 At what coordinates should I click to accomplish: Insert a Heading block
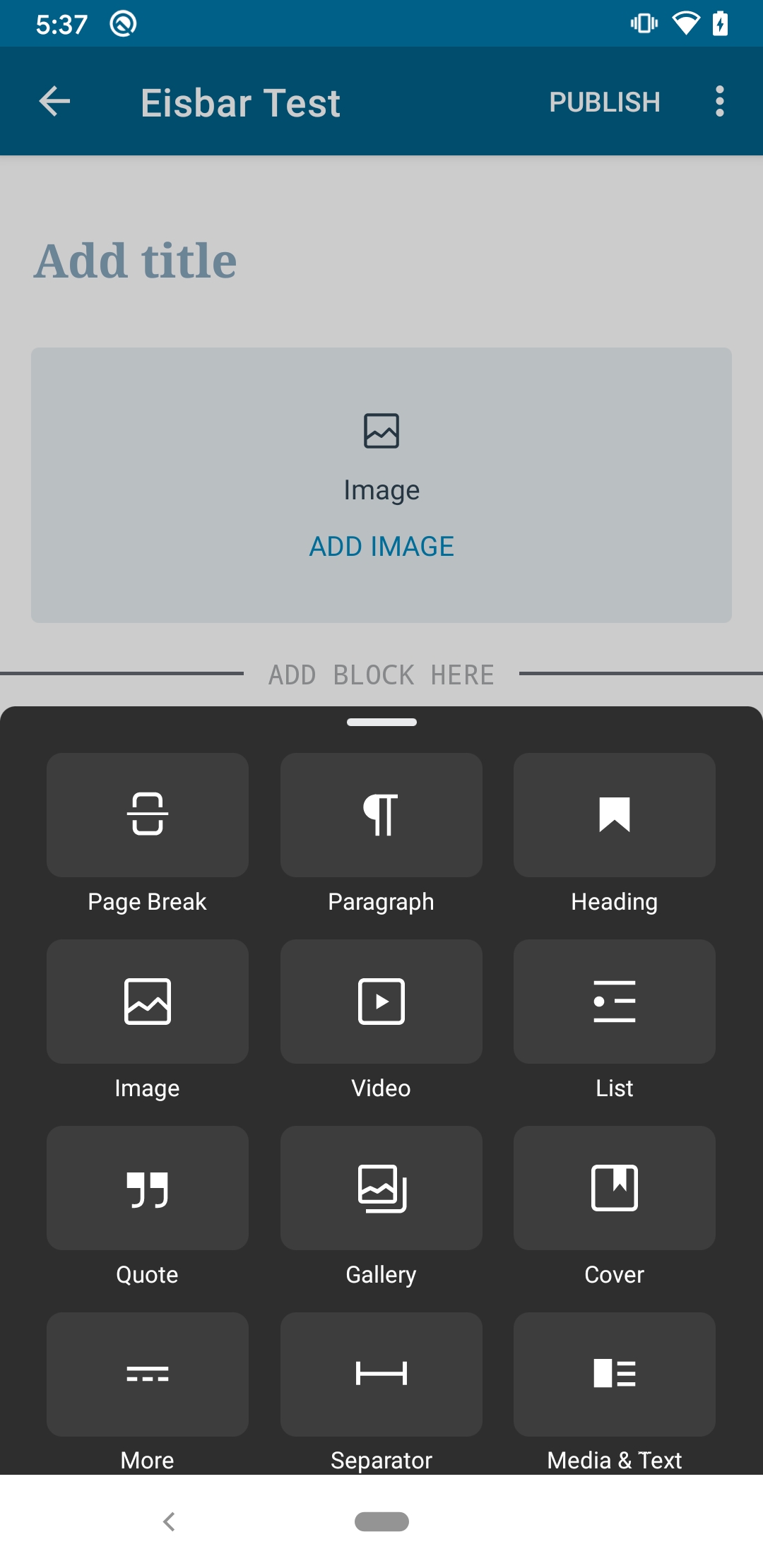615,815
